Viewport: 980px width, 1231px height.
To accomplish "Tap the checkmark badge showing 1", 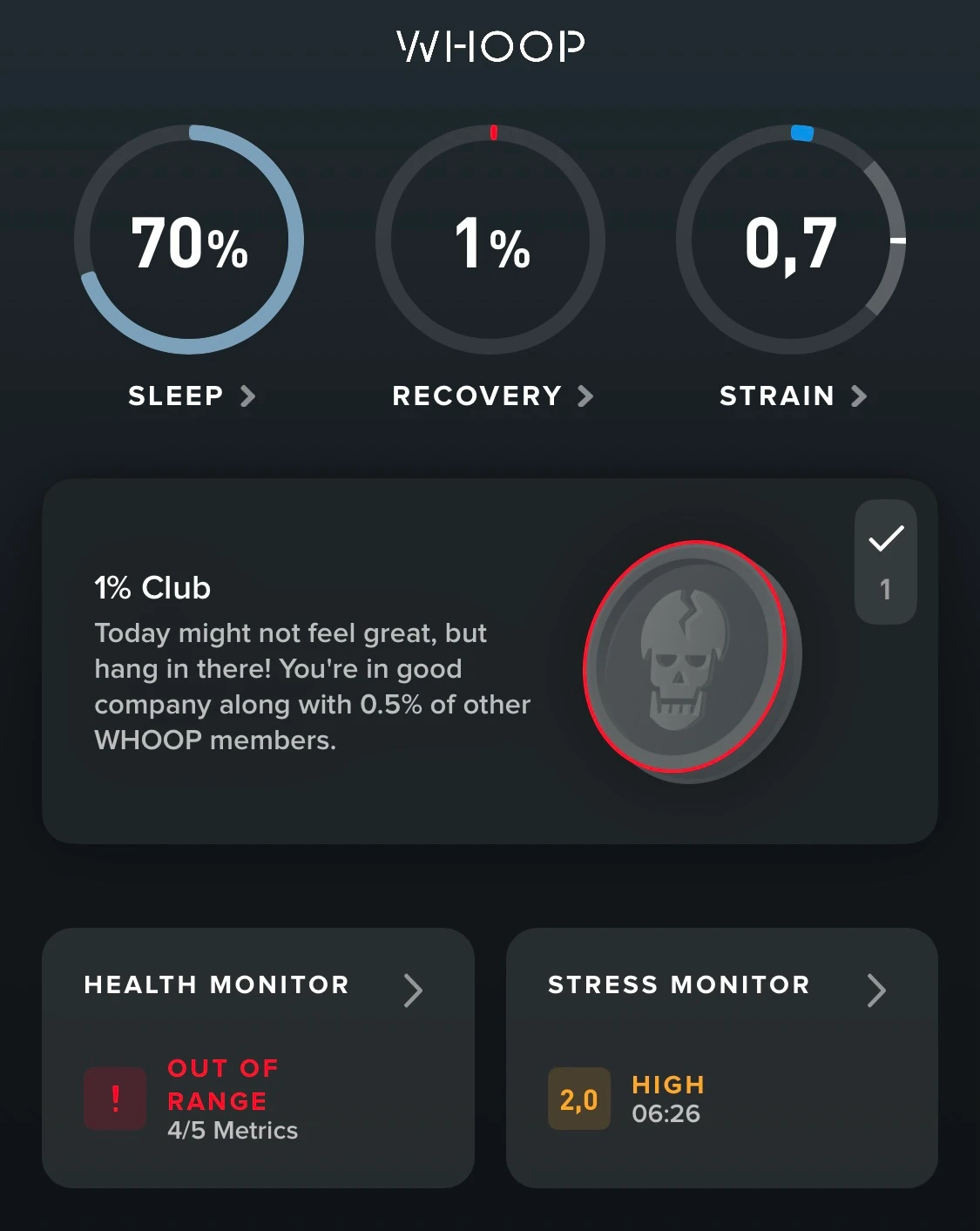I will click(x=885, y=562).
